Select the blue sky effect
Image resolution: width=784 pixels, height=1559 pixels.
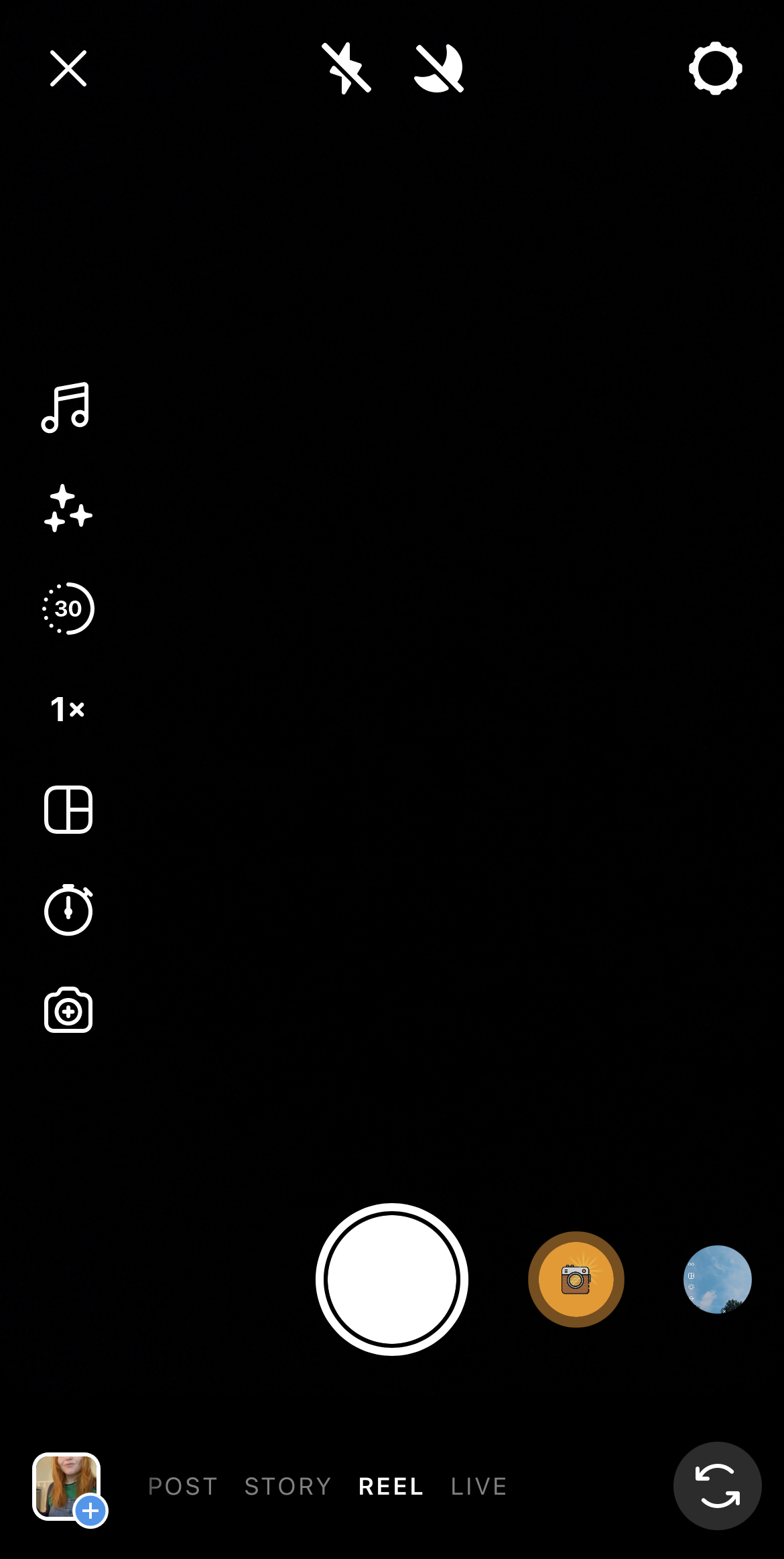tap(717, 1279)
